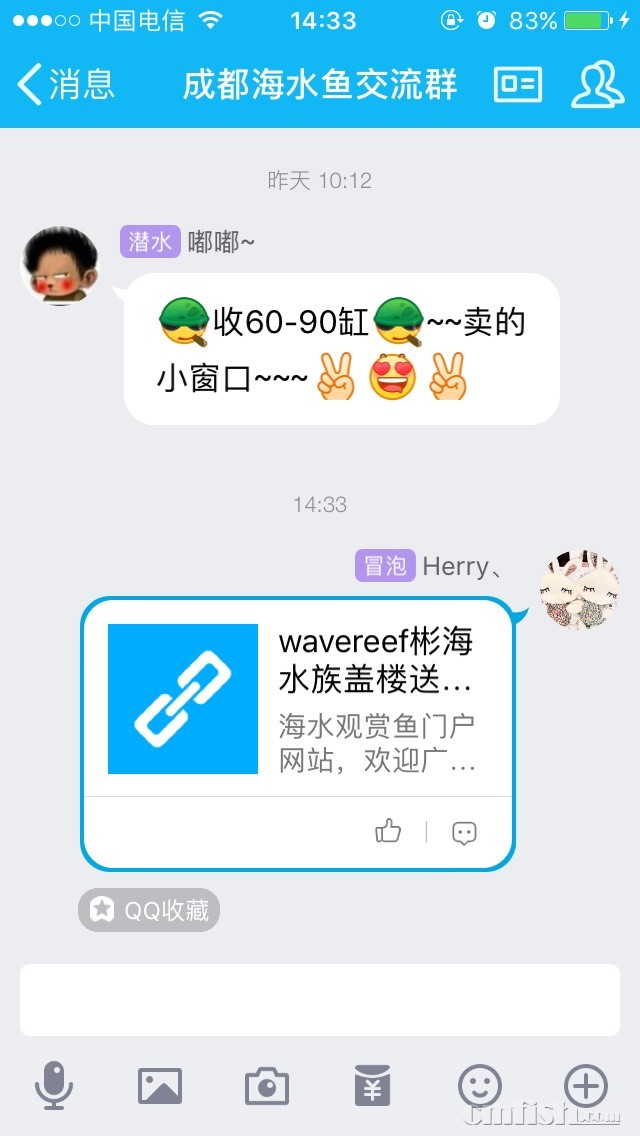Send a red packet

tap(373, 1085)
